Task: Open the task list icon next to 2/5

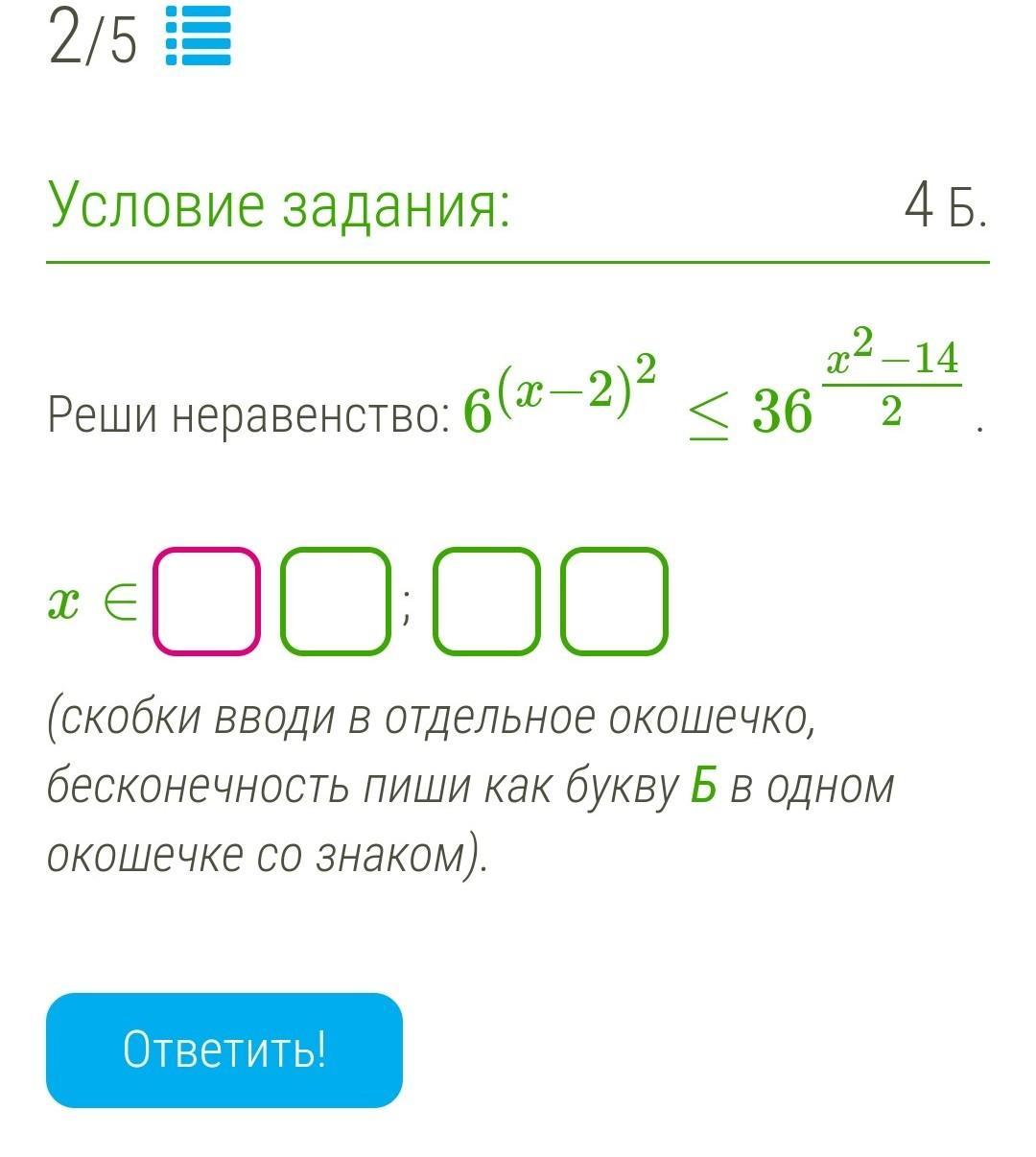Action: point(199,35)
